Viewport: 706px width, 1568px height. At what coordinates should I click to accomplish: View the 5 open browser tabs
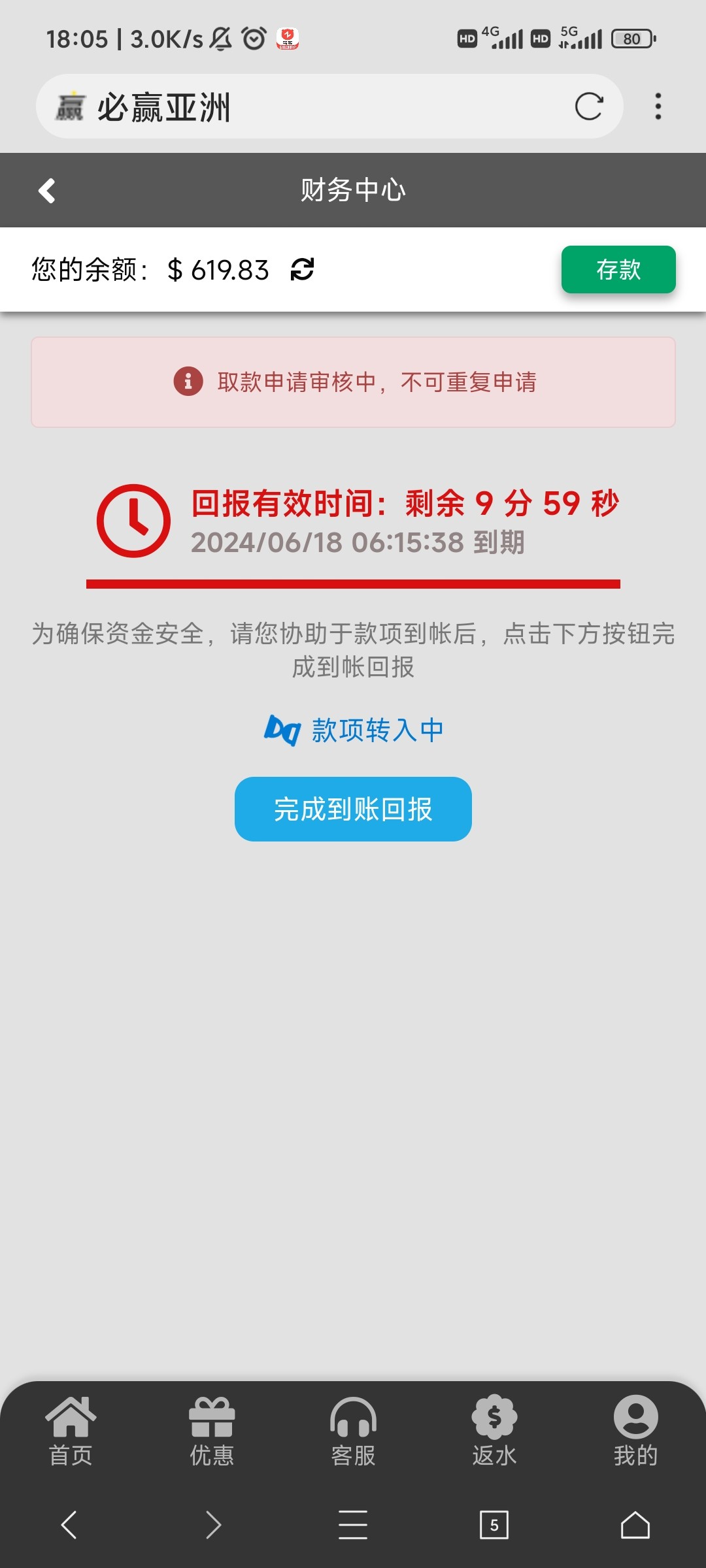point(494,1525)
